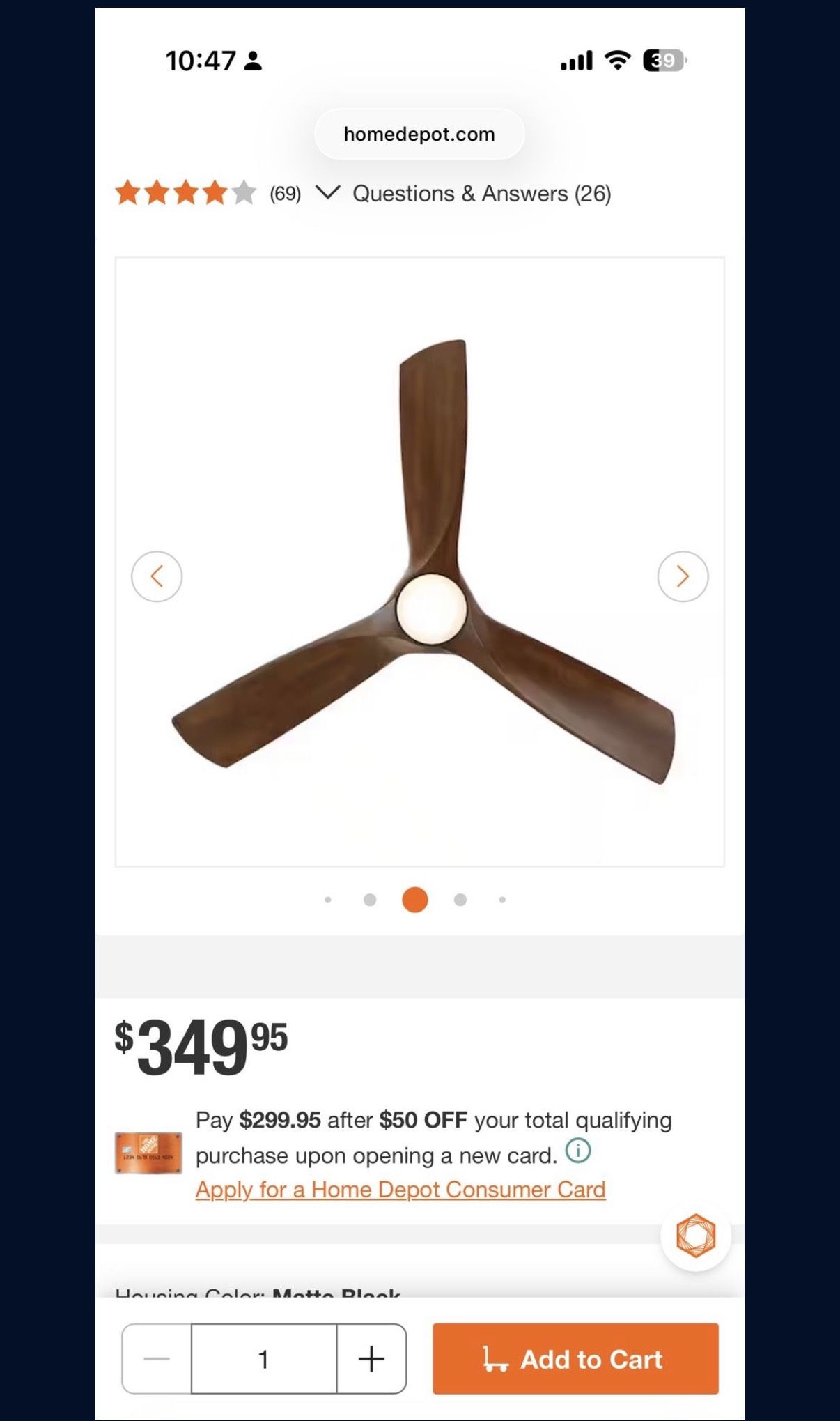
Task: Edit the quantity field showing 1
Action: (x=264, y=1358)
